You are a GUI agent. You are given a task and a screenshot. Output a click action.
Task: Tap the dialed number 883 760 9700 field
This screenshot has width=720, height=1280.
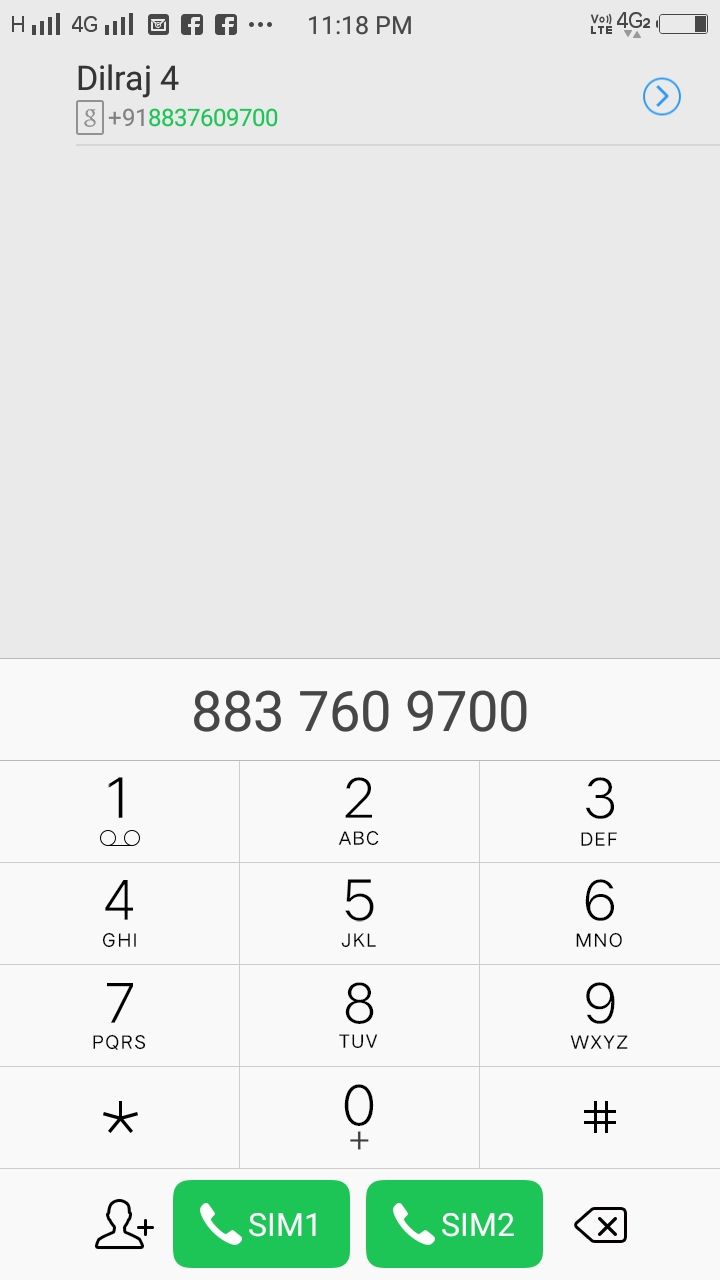click(360, 710)
